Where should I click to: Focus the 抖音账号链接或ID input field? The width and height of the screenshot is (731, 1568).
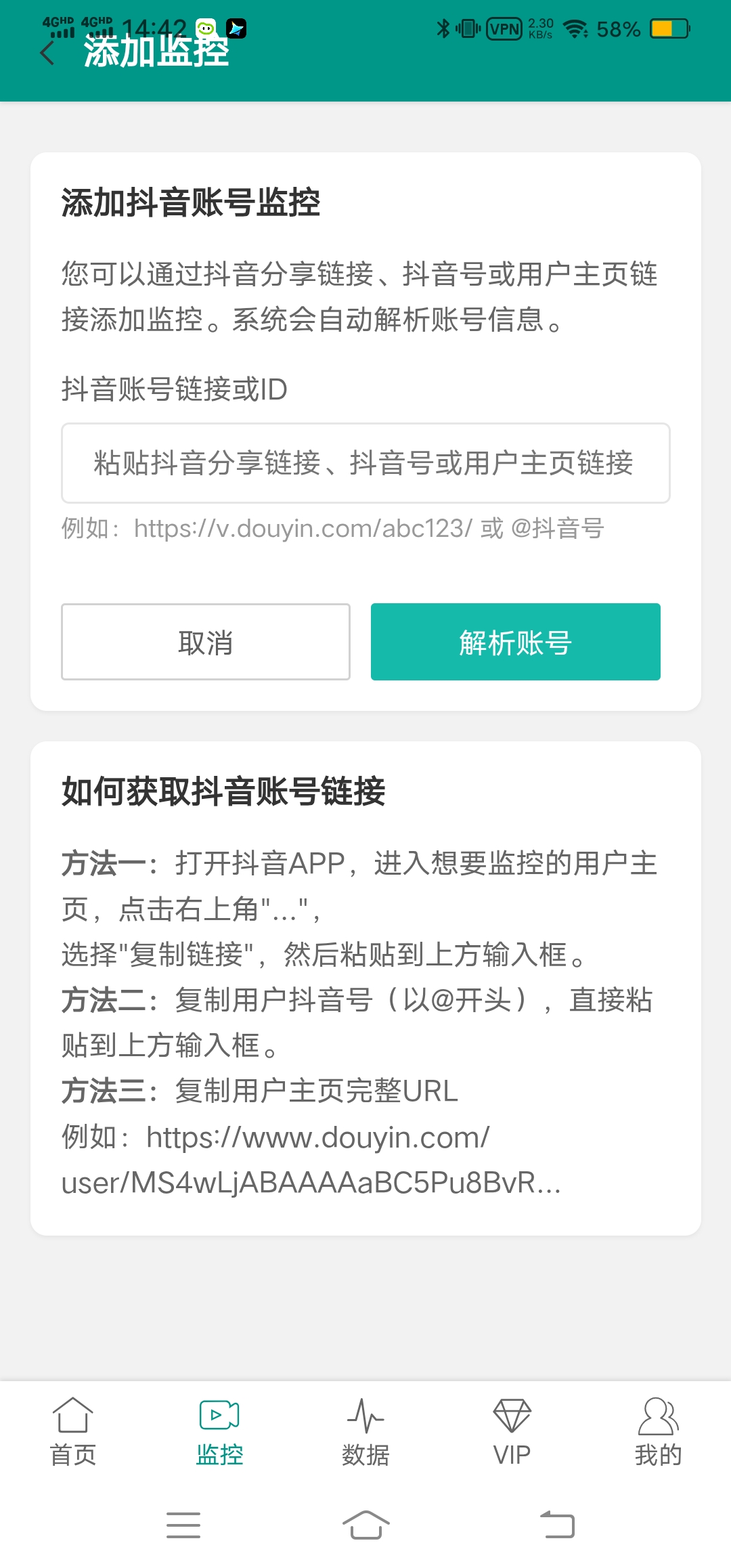click(365, 463)
